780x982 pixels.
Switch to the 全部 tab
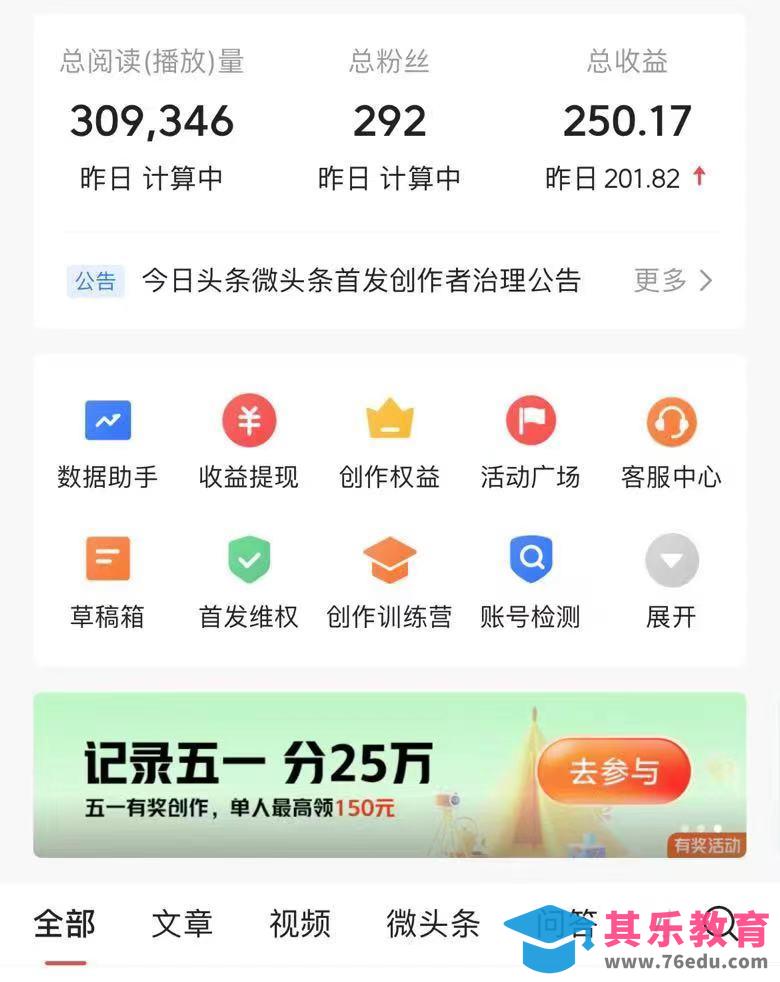[65, 924]
